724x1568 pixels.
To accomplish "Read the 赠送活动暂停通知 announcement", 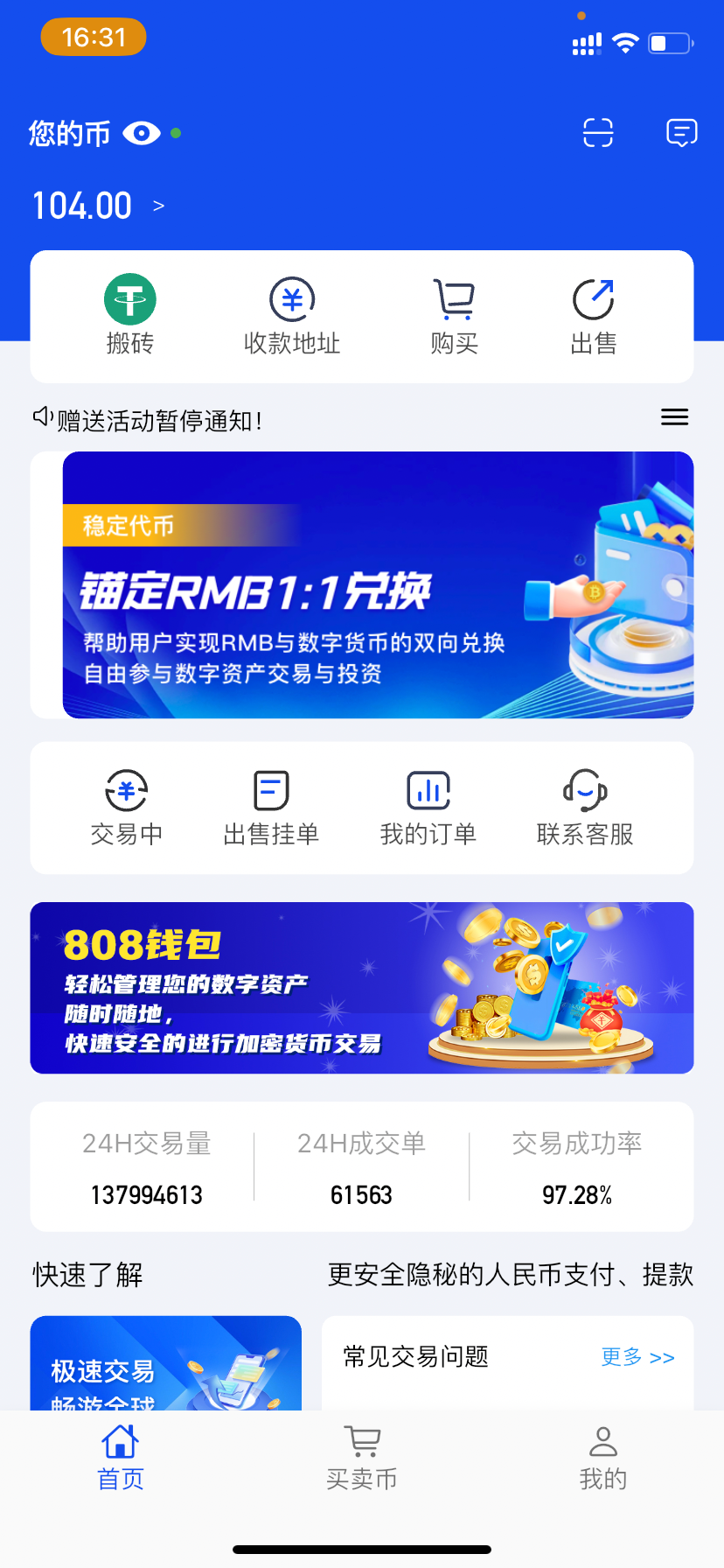I will pyautogui.click(x=159, y=421).
